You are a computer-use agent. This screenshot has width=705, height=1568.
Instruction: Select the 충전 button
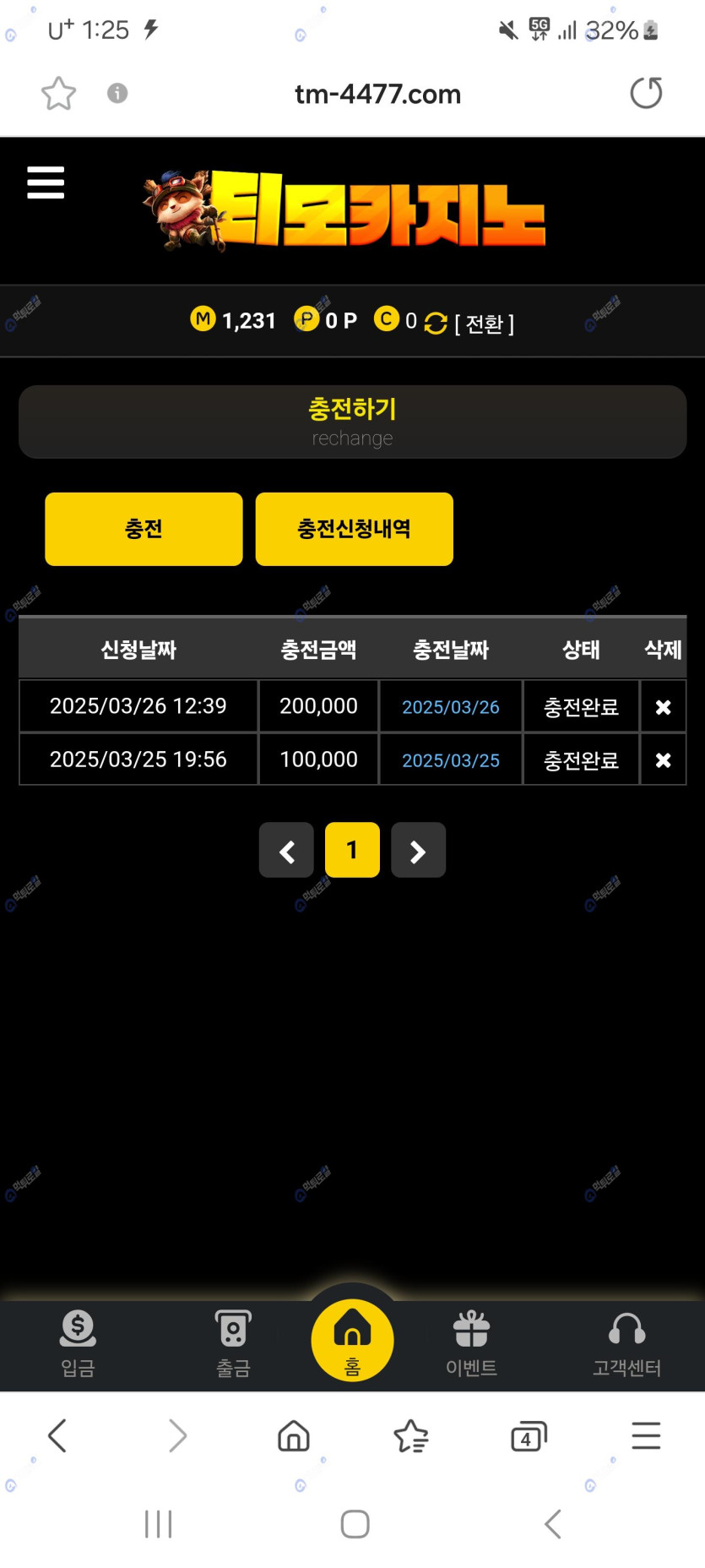(x=144, y=529)
